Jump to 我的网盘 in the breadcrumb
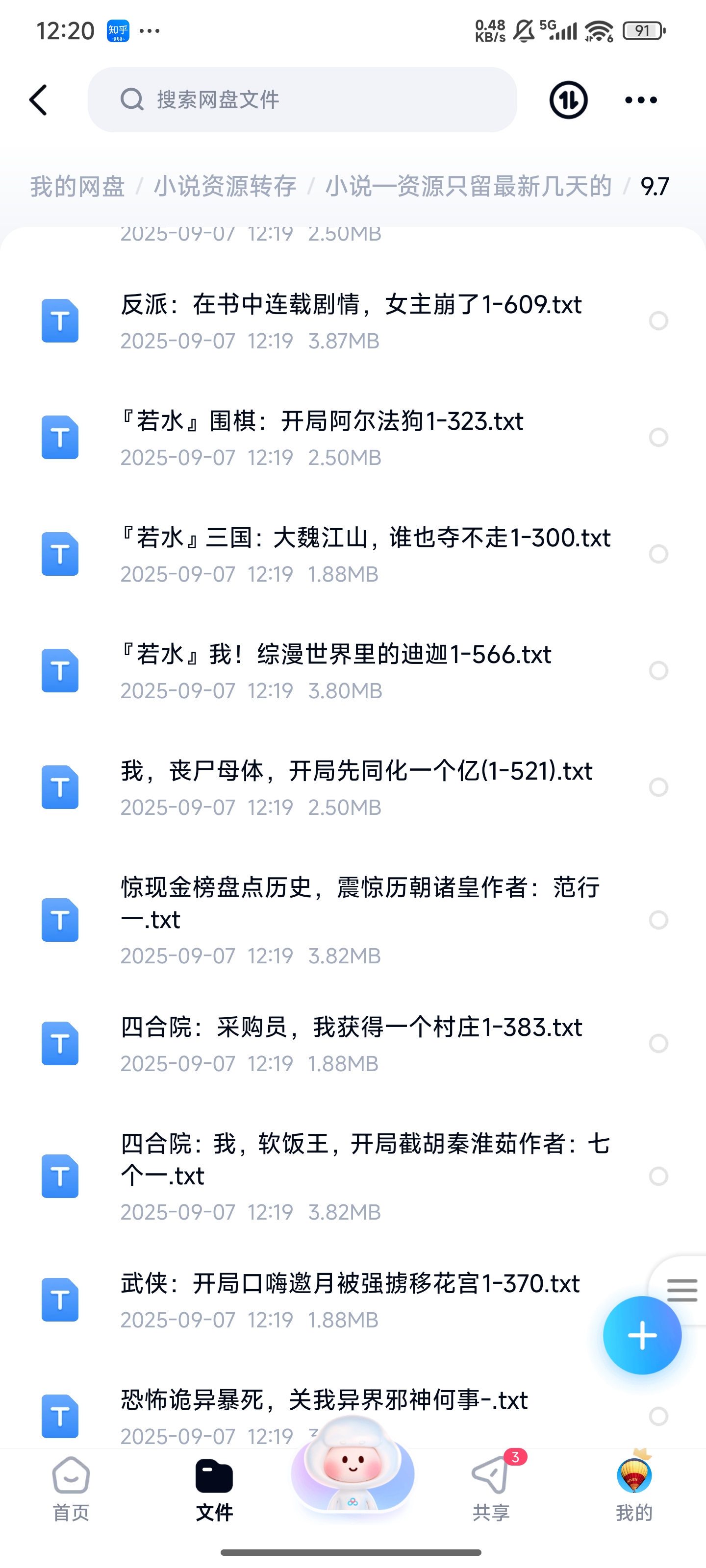706x1568 pixels. click(77, 186)
